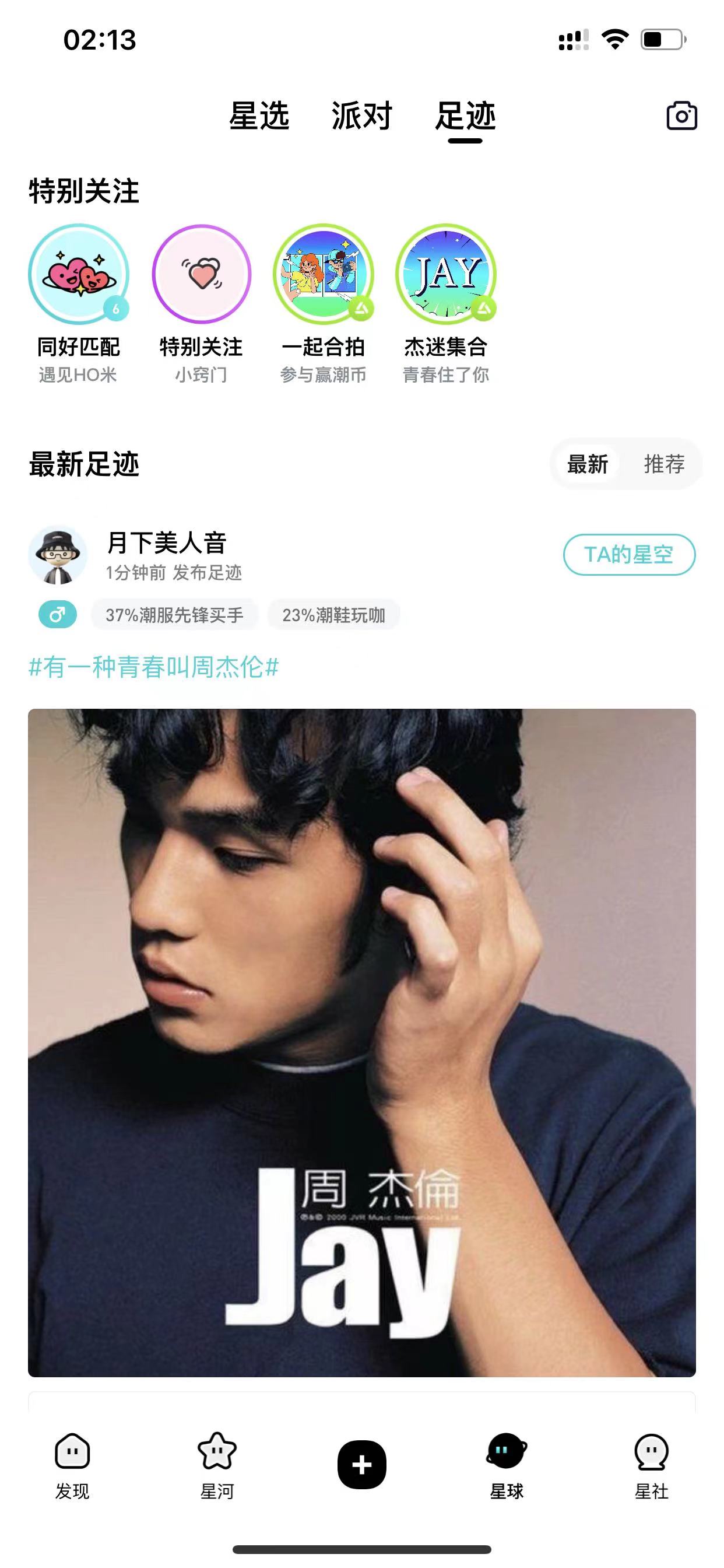724x1568 pixels.
Task: Switch to the 星选 tab
Action: point(259,116)
